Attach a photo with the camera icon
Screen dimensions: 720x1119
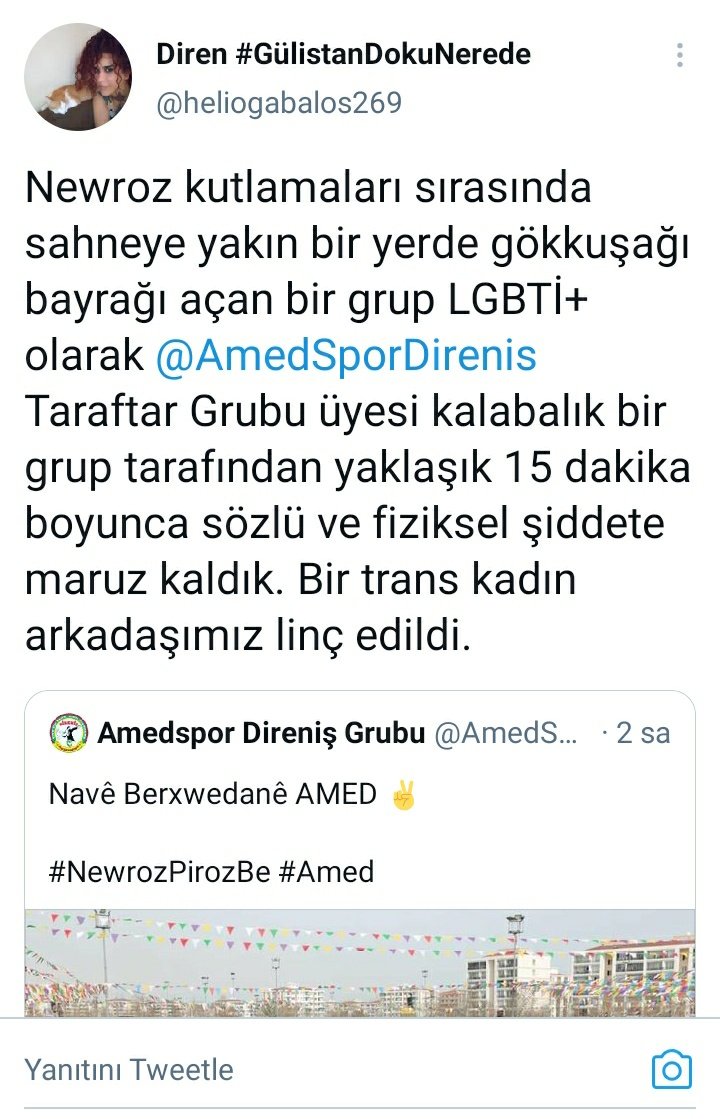[x=671, y=1069]
